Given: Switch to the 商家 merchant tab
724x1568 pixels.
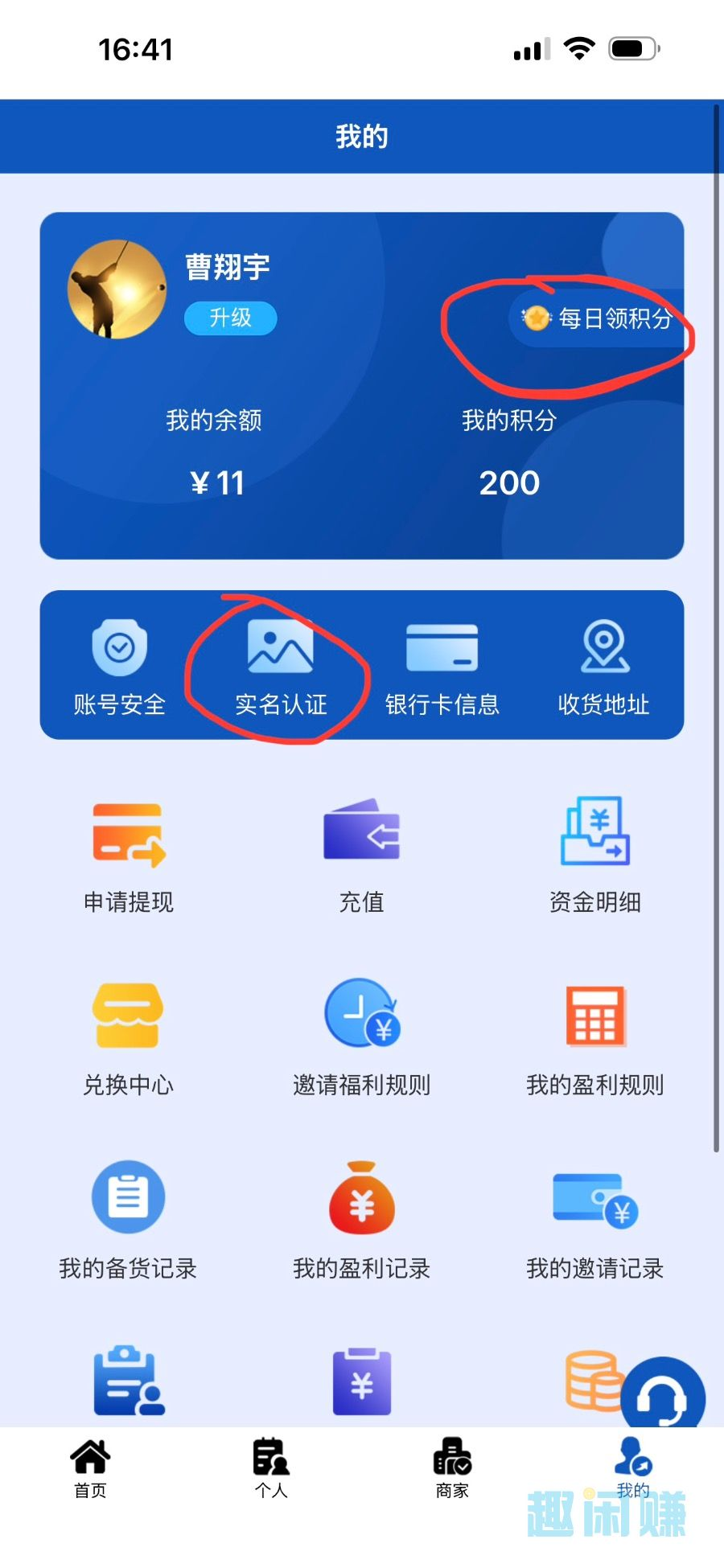Looking at the screenshot, I should point(452,1467).
